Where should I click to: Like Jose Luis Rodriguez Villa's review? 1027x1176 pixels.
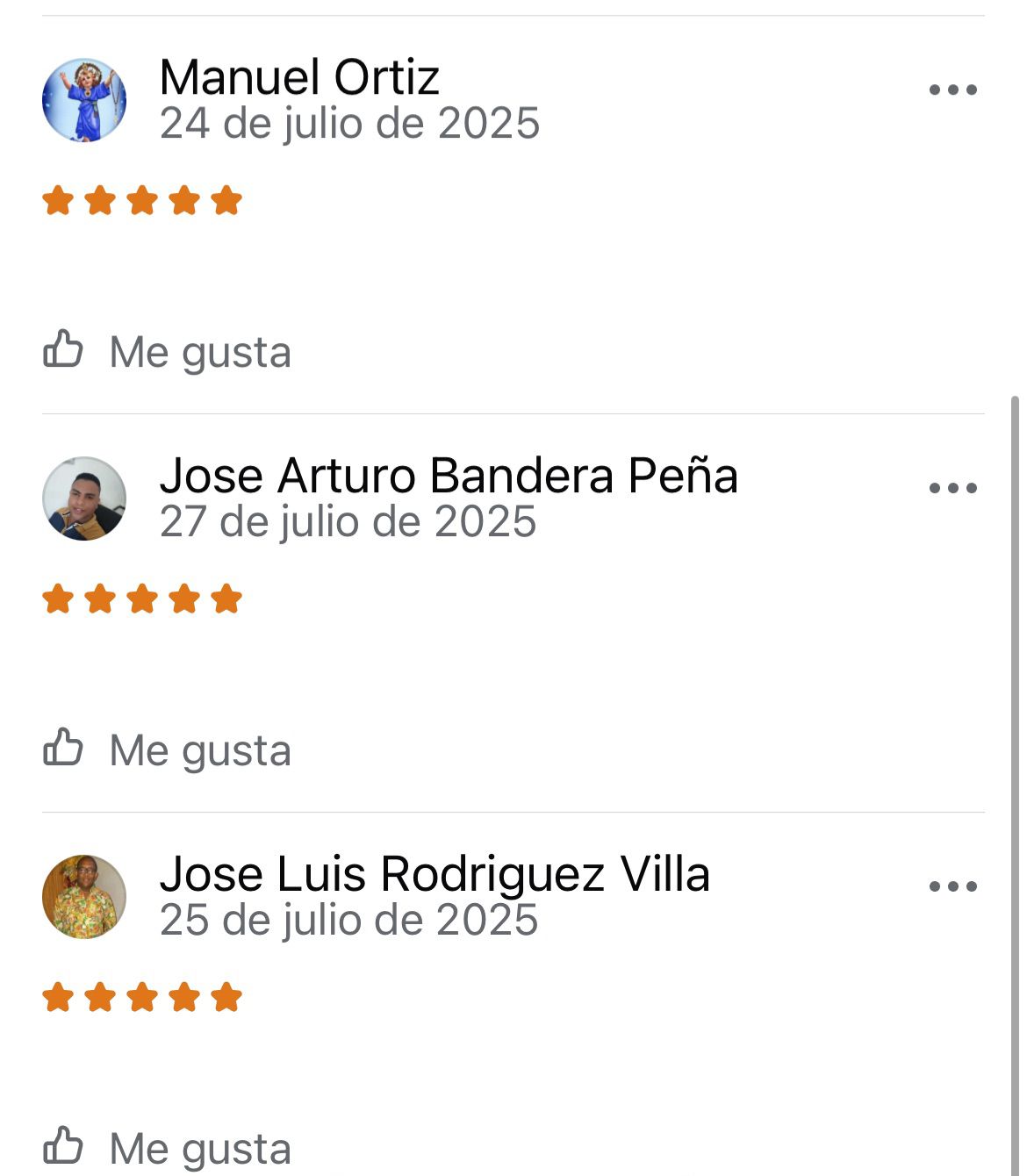coord(167,1147)
